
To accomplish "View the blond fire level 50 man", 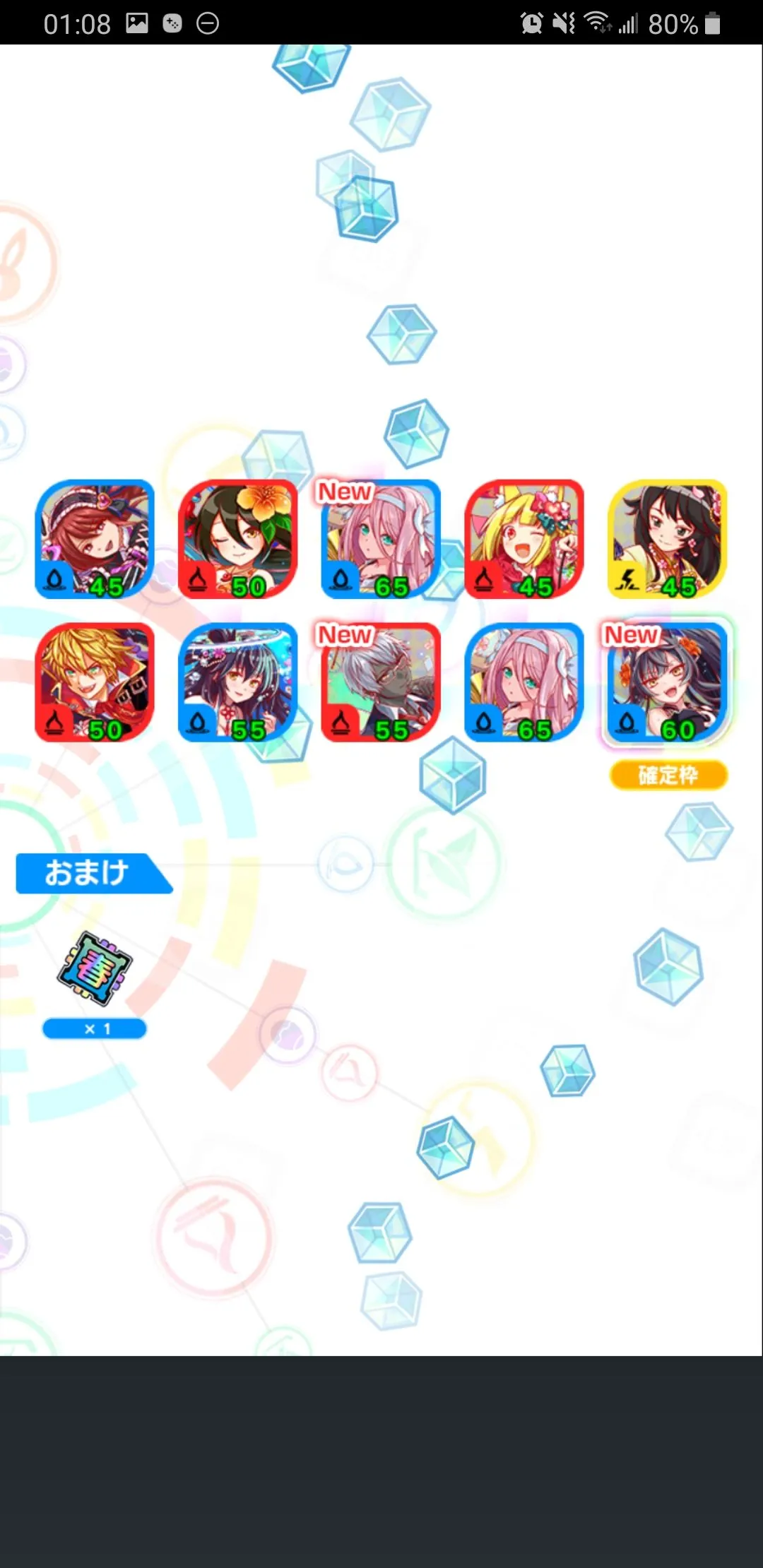I will tap(95, 682).
